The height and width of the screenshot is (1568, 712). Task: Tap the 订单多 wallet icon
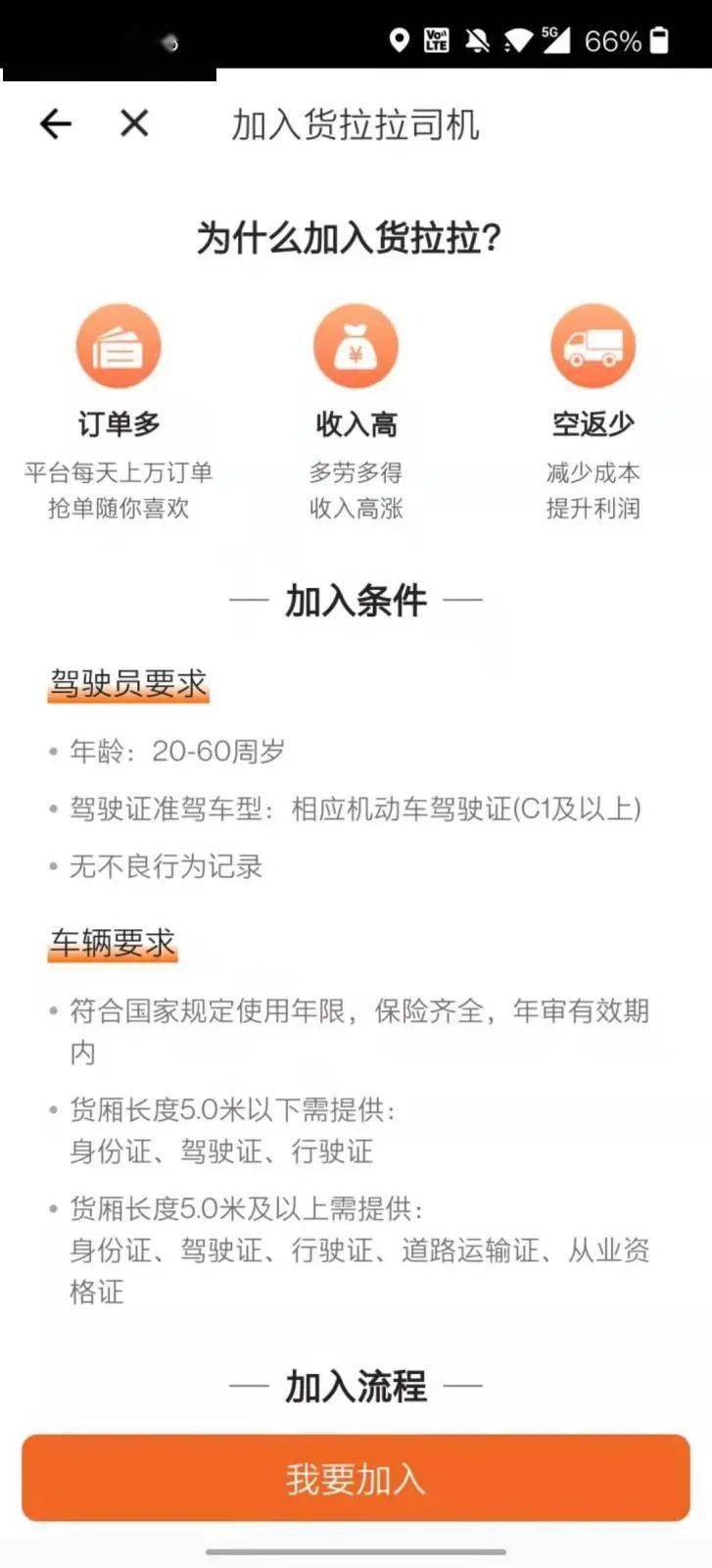tap(119, 345)
